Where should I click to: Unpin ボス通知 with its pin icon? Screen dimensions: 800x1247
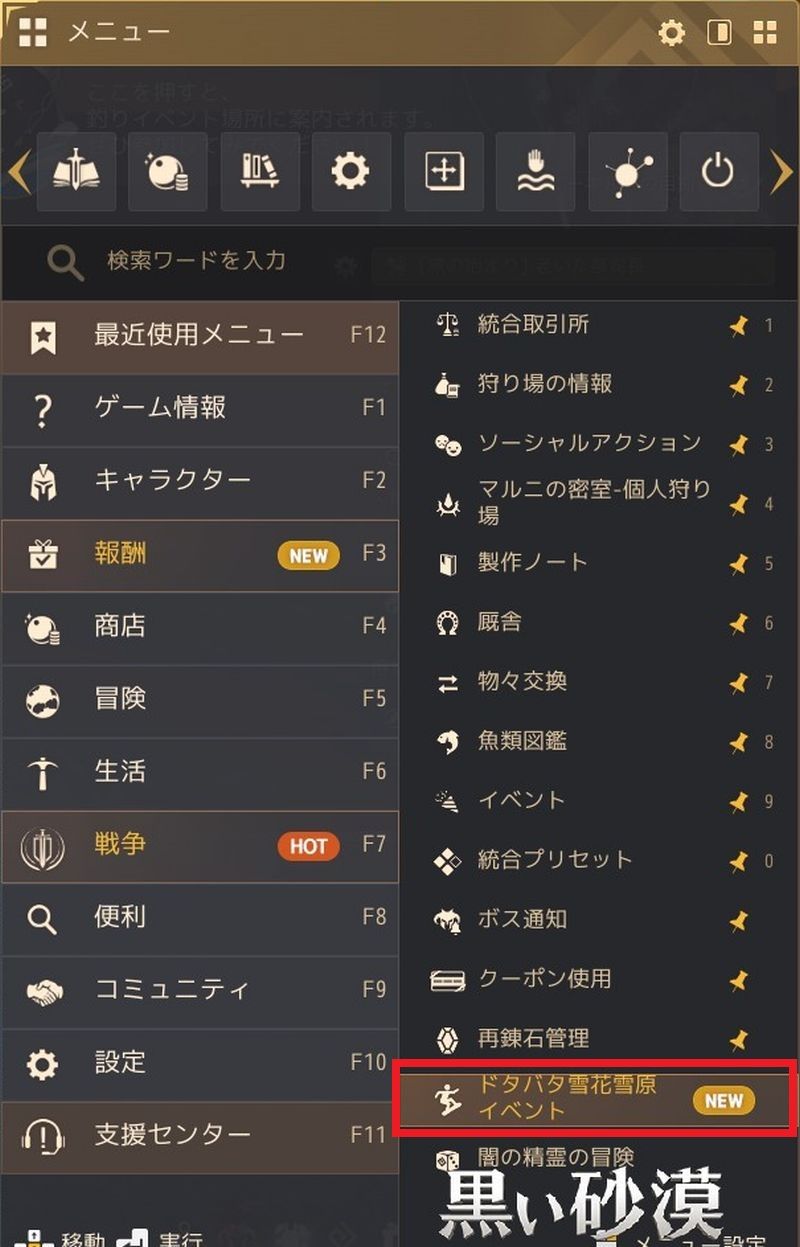[739, 921]
